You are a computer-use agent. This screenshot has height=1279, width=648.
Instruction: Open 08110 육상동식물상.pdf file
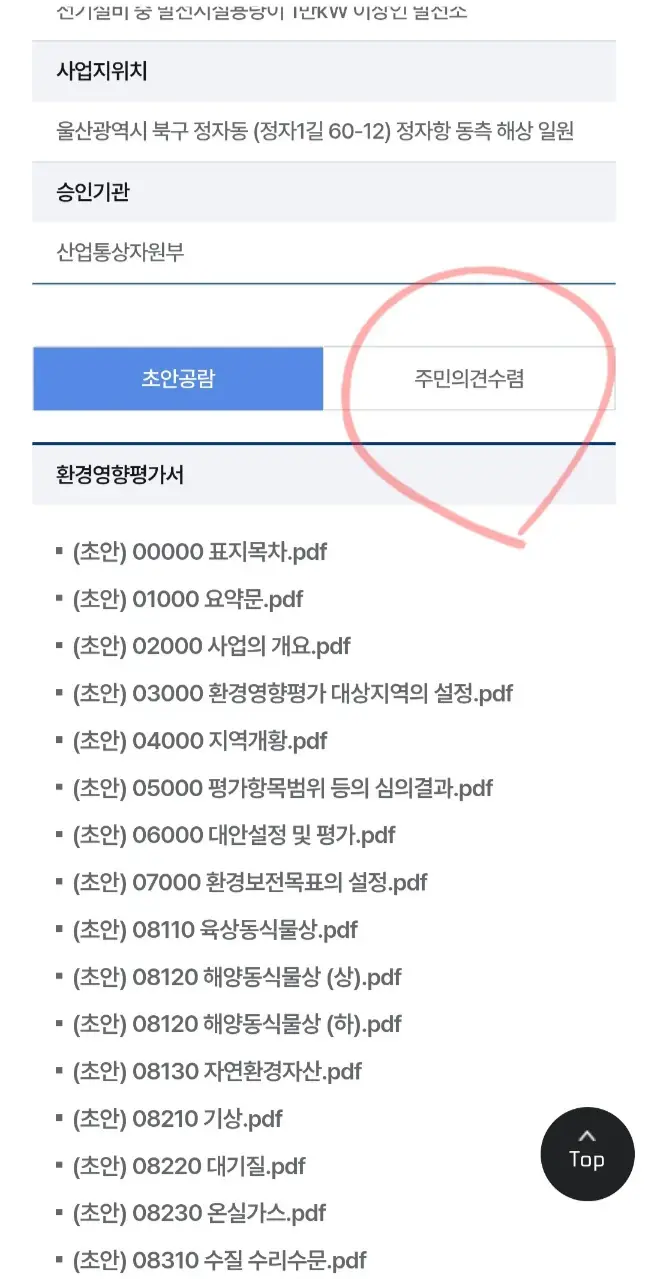click(215, 930)
